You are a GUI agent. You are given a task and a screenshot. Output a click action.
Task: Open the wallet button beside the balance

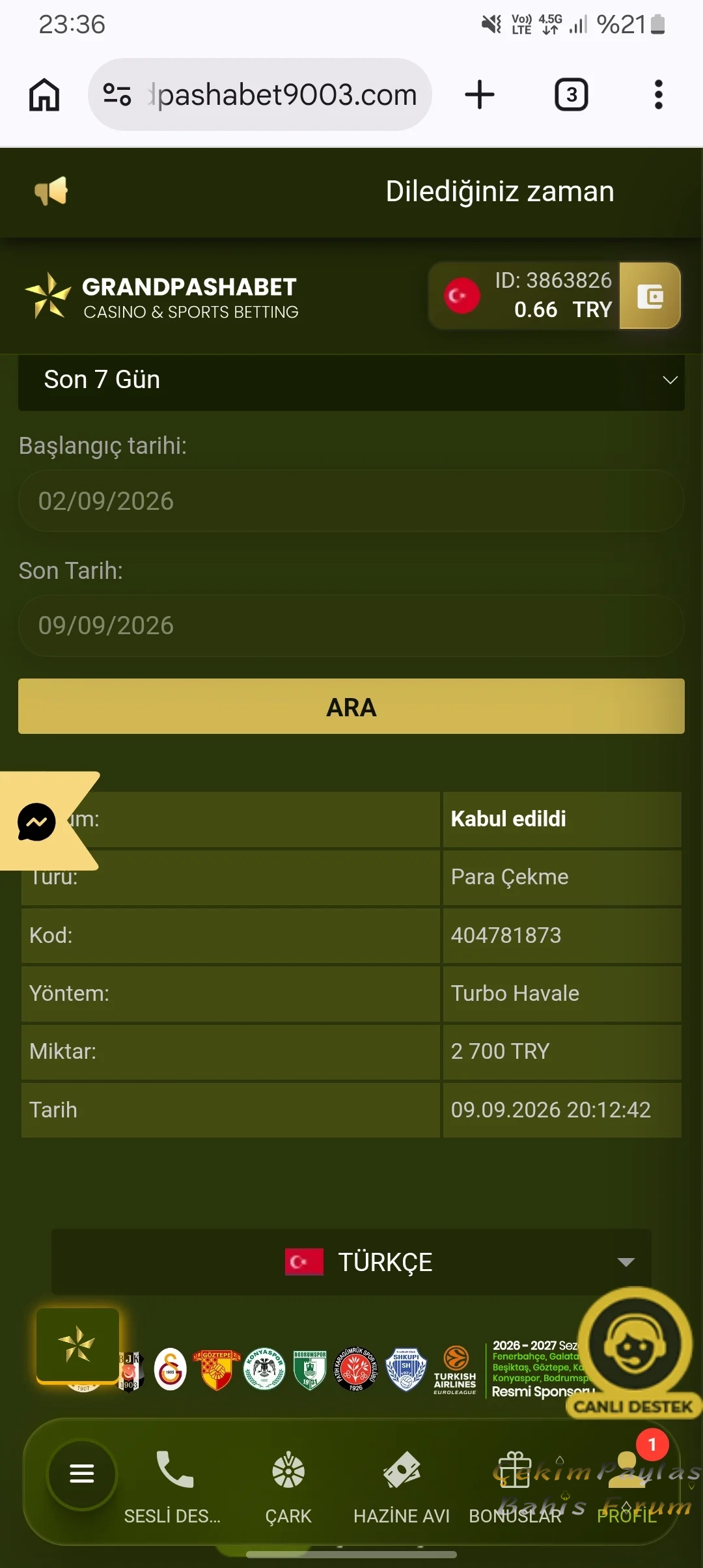click(650, 296)
